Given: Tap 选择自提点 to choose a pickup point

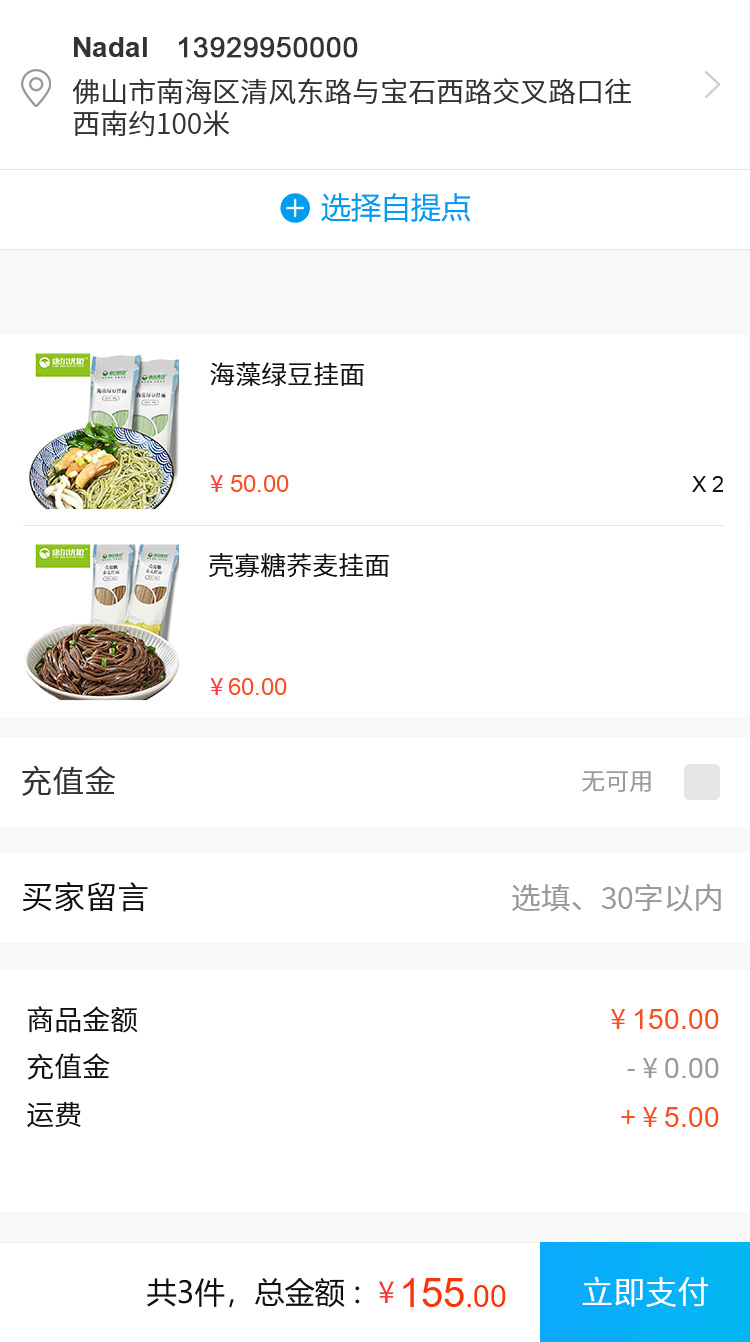Looking at the screenshot, I should tap(375, 209).
